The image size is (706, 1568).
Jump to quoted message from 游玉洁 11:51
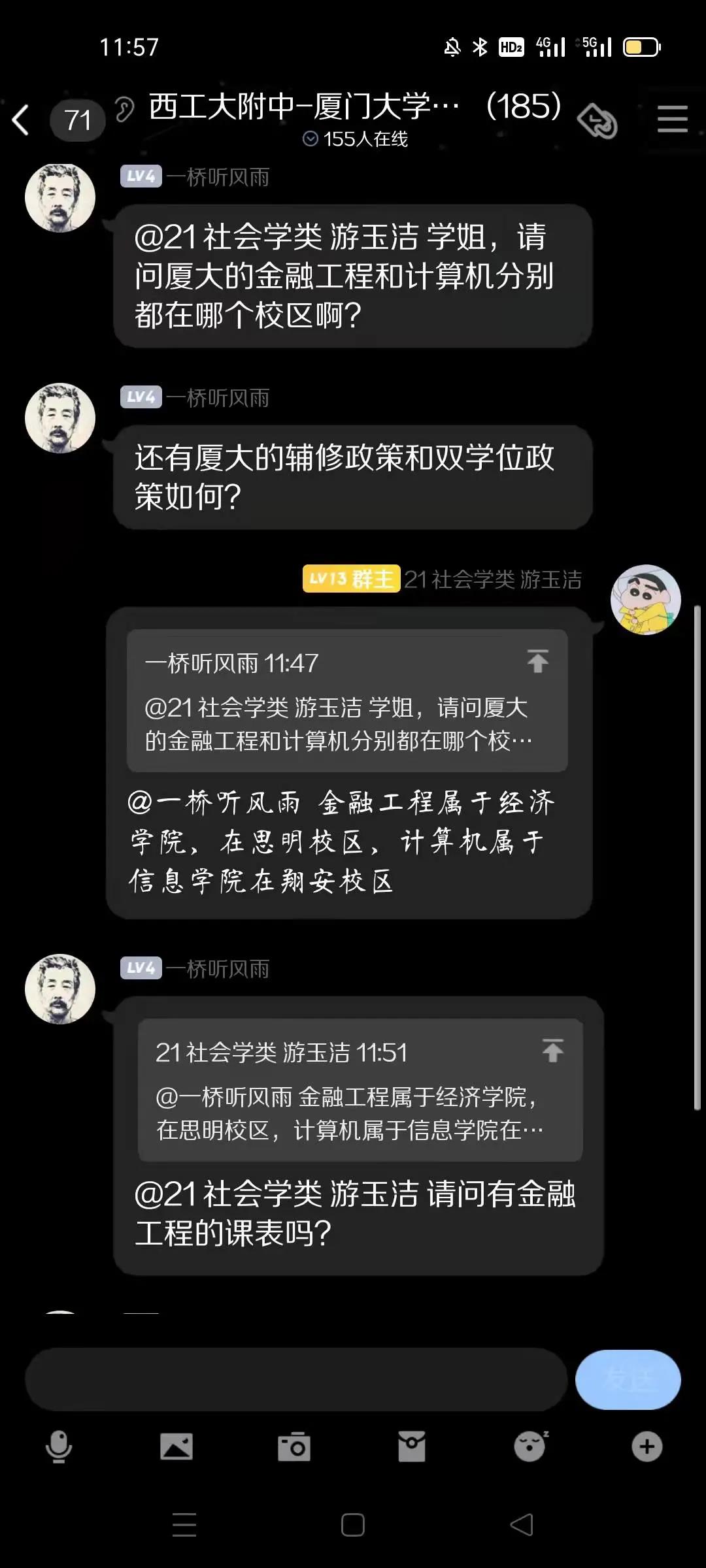tap(552, 1051)
